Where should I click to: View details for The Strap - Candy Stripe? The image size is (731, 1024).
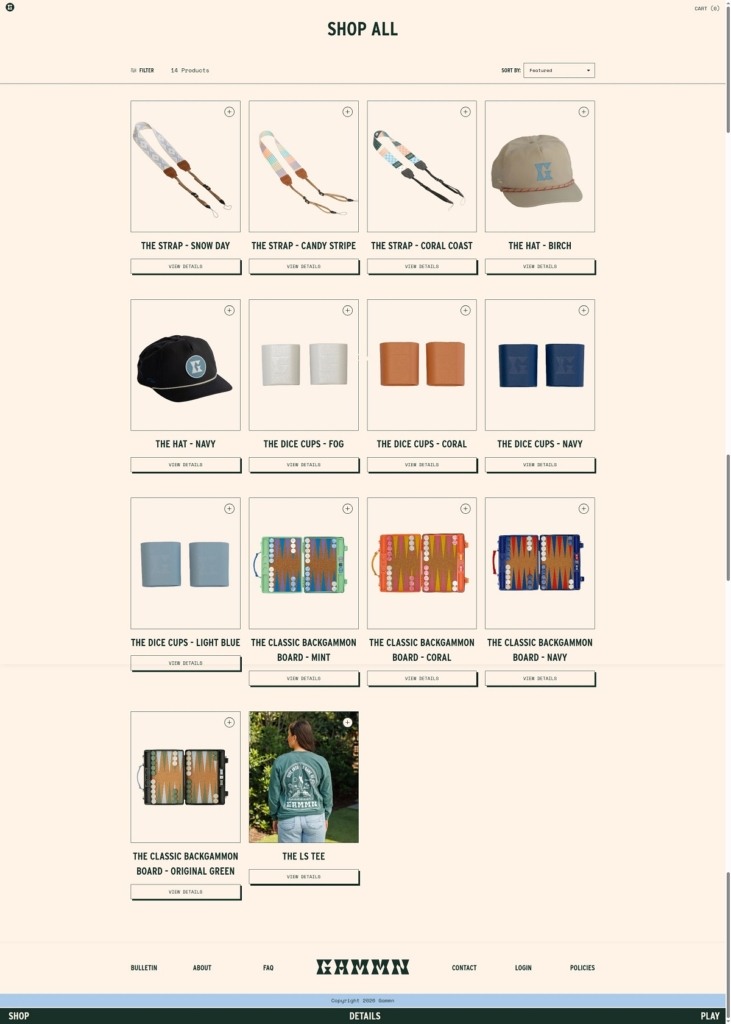pyautogui.click(x=303, y=267)
